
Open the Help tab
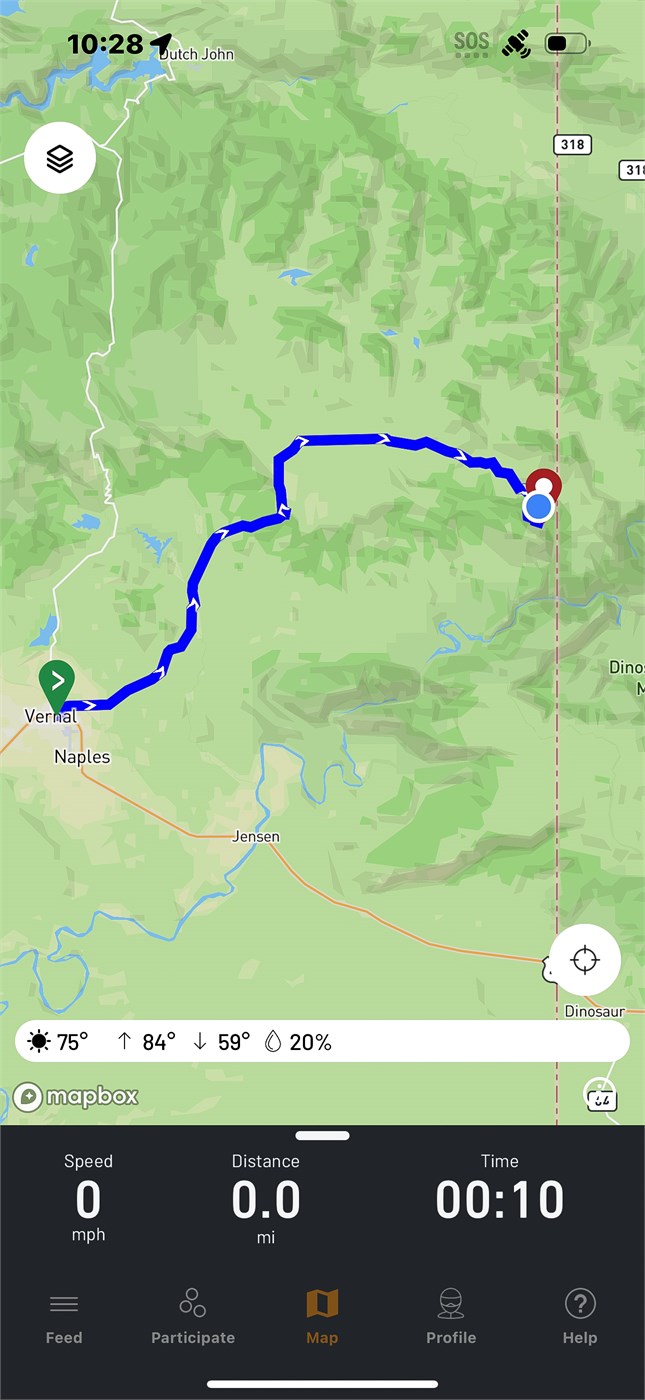coord(580,1316)
